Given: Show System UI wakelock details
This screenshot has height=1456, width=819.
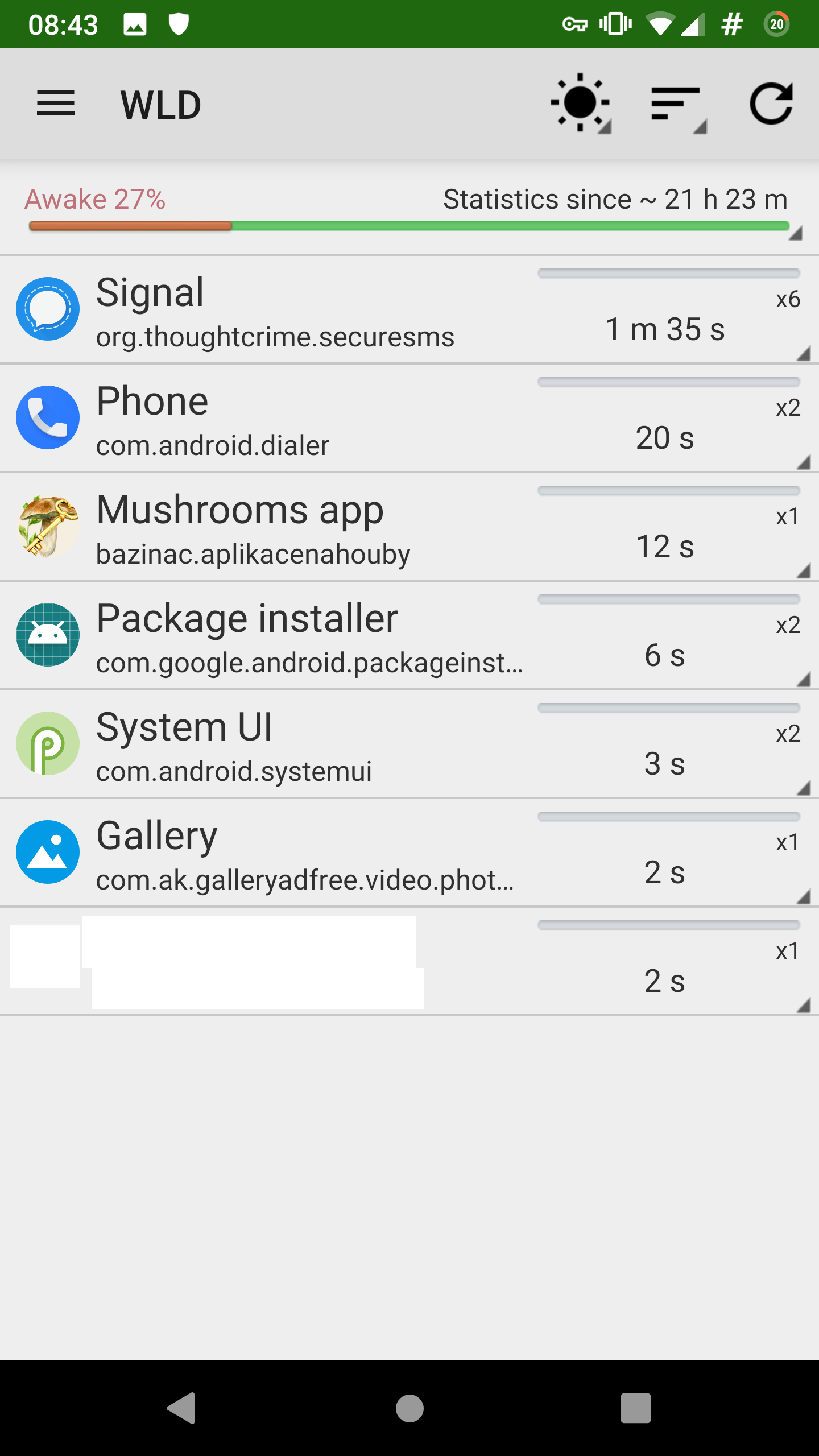Looking at the screenshot, I should click(409, 744).
